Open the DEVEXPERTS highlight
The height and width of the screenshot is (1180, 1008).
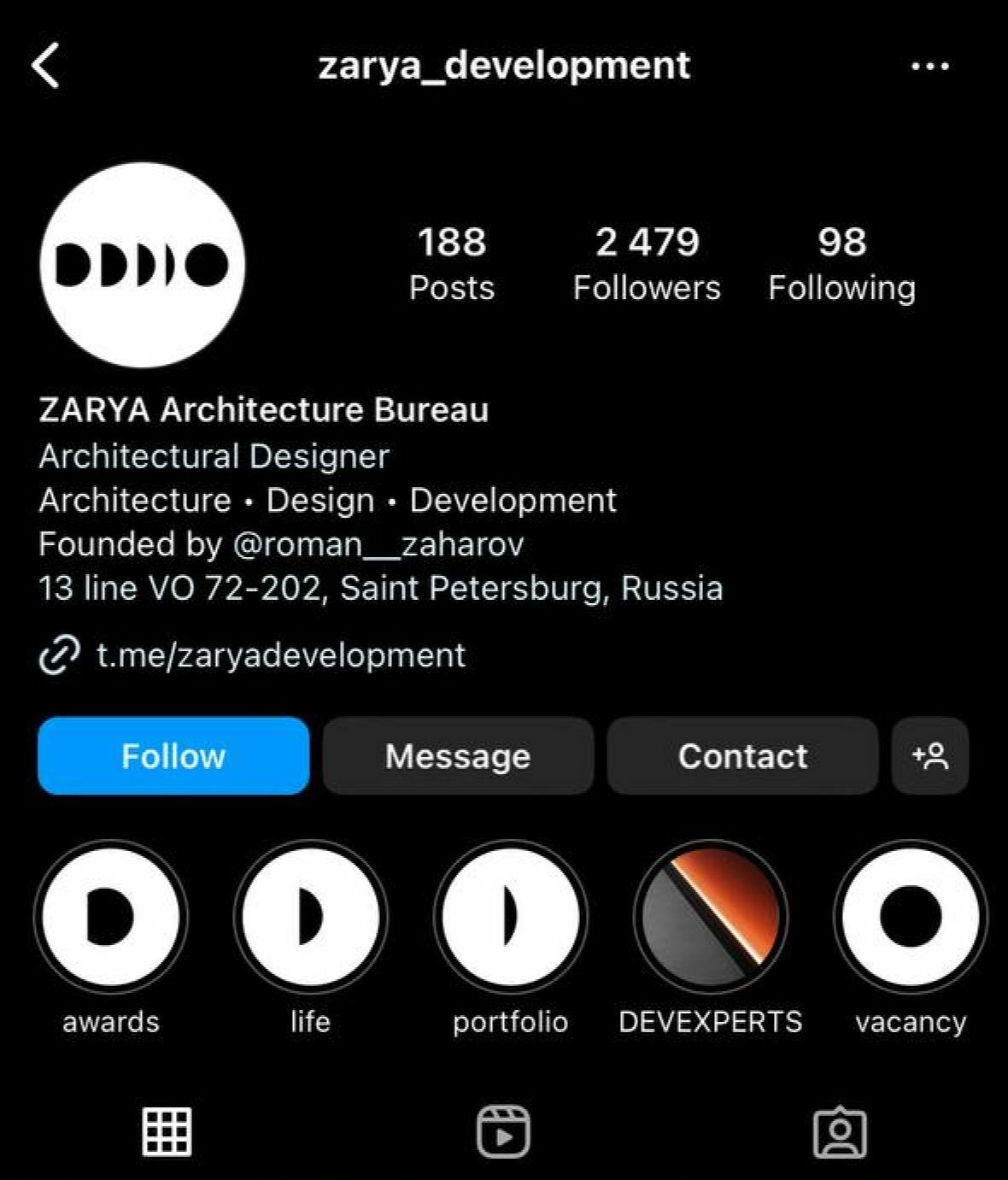(710, 917)
